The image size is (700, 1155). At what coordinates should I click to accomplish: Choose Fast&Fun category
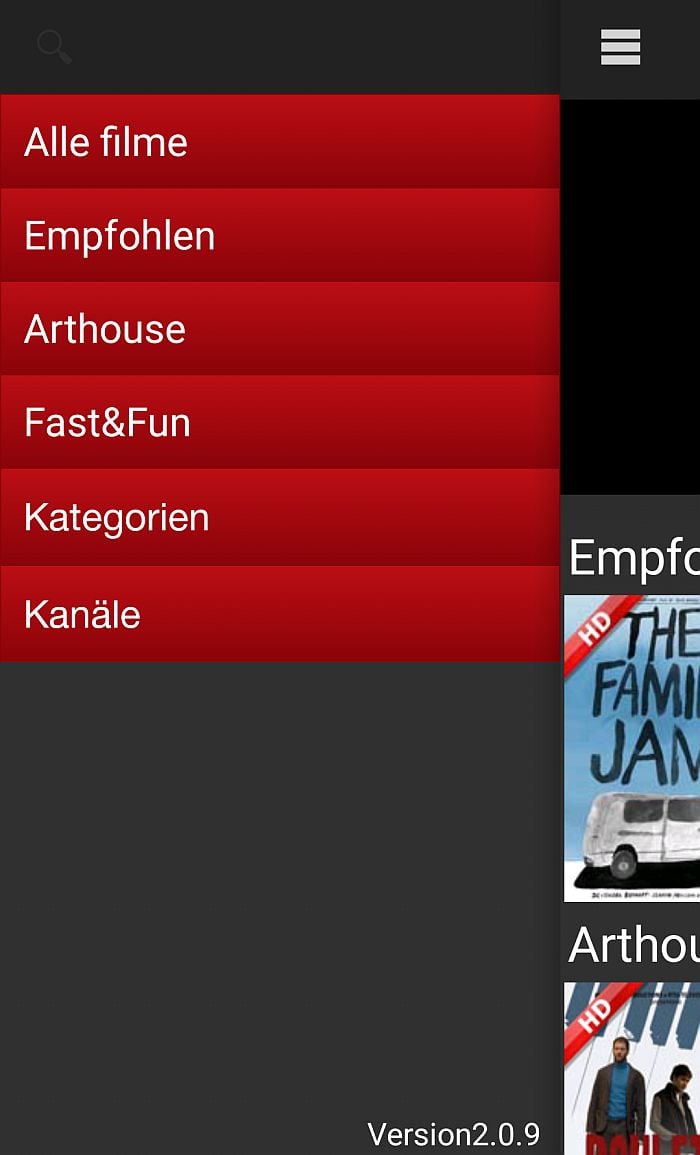[279, 423]
